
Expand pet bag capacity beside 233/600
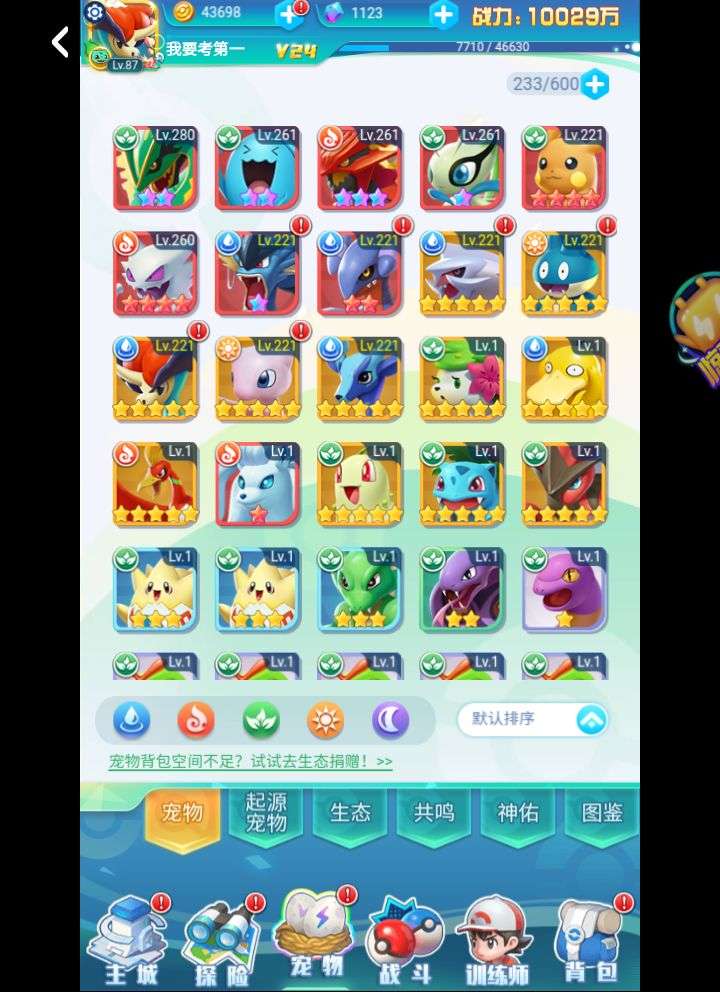pyautogui.click(x=595, y=85)
